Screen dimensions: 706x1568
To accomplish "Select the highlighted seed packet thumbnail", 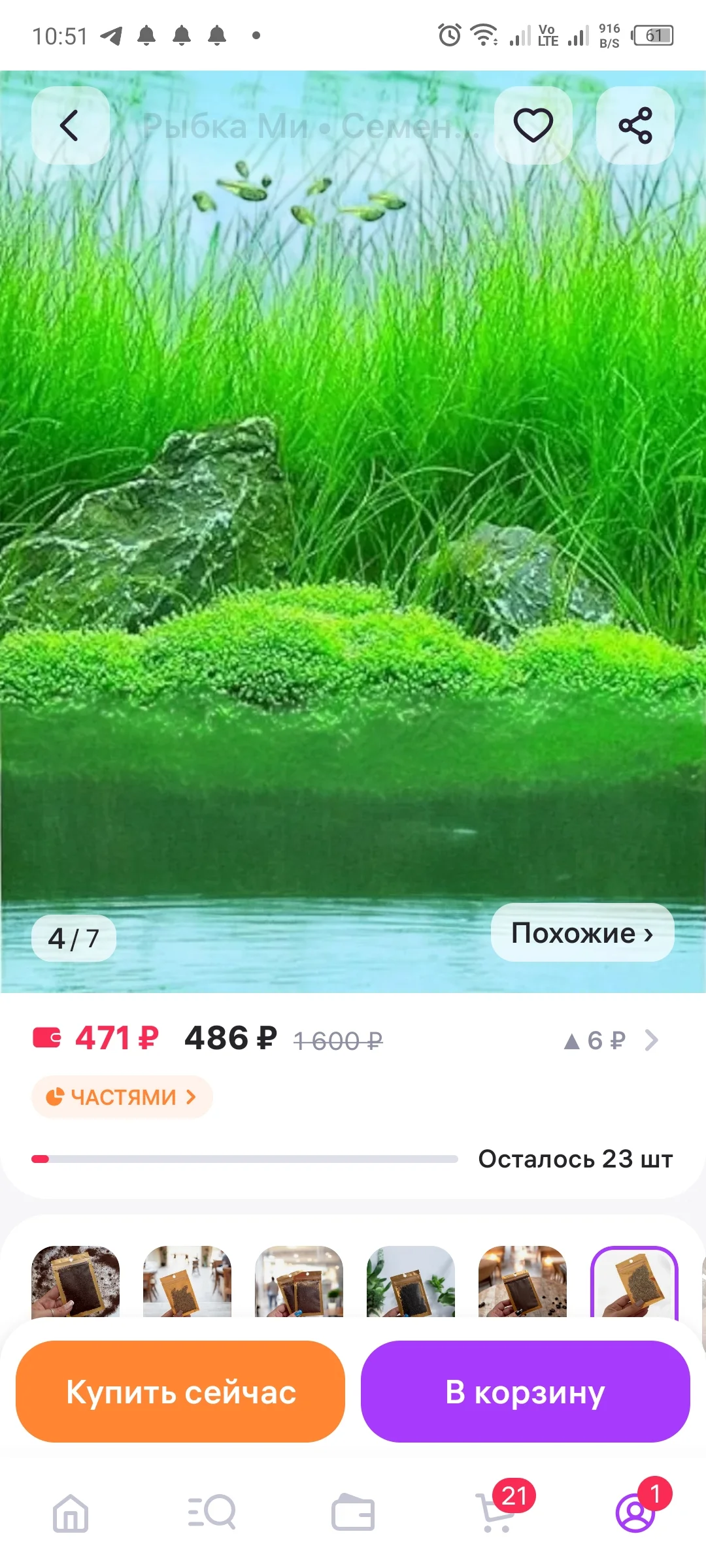I will pyautogui.click(x=635, y=1282).
